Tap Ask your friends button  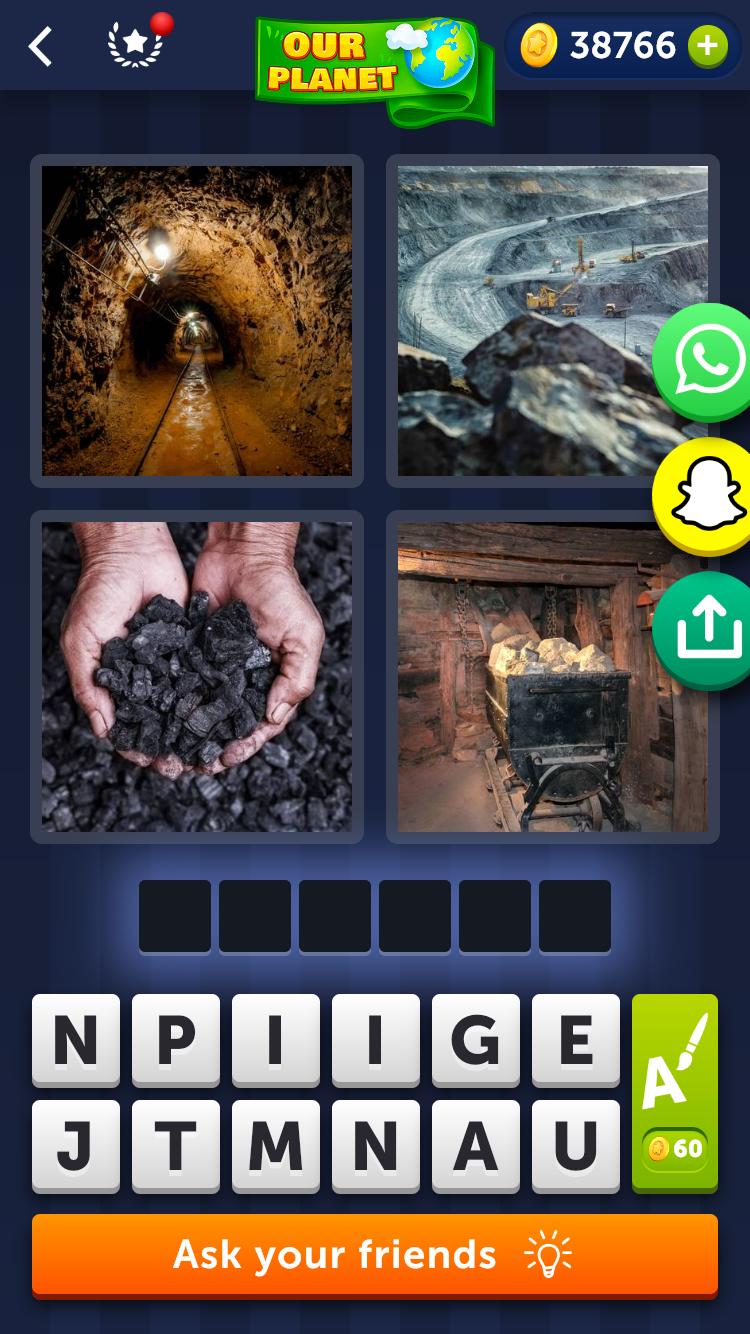coord(375,1254)
